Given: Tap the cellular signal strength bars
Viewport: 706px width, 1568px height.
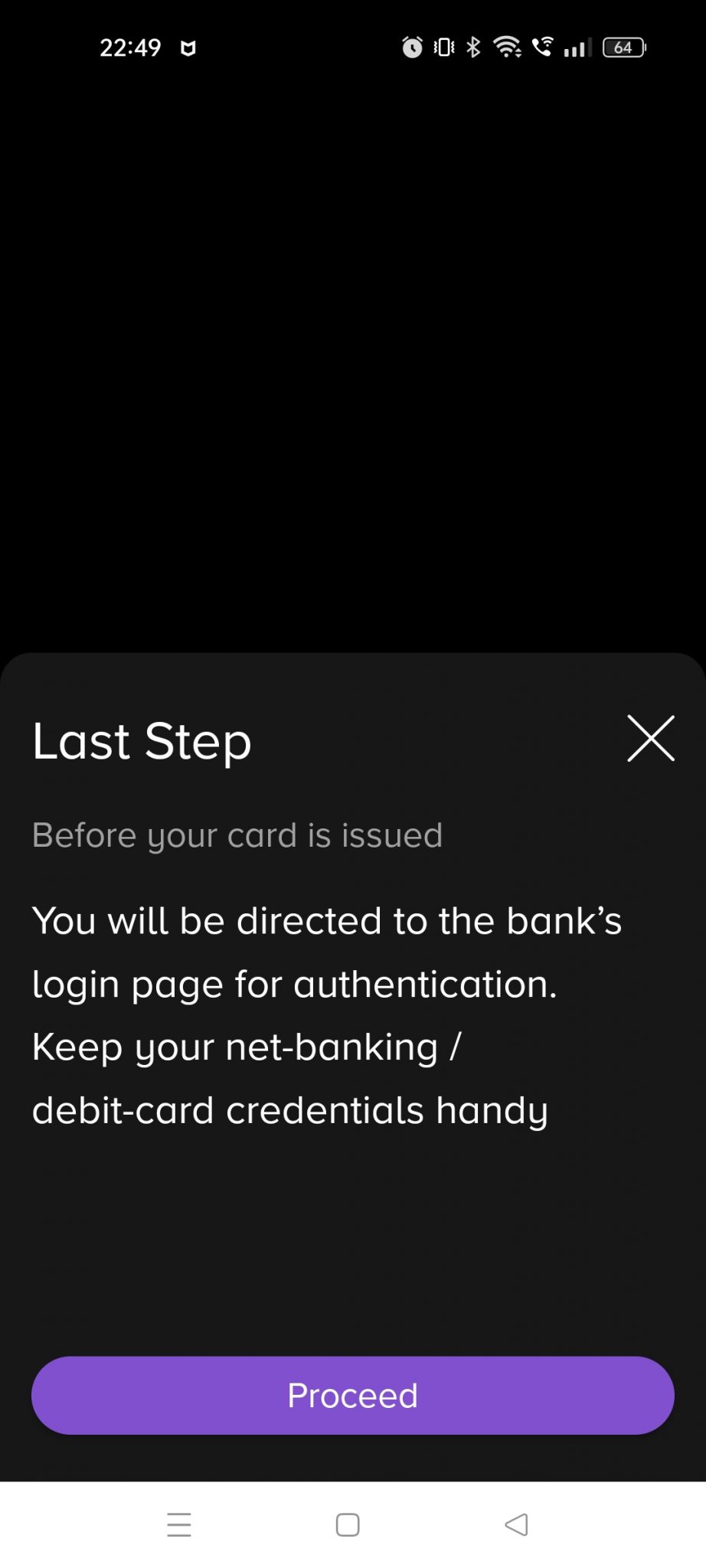Looking at the screenshot, I should [x=578, y=47].
